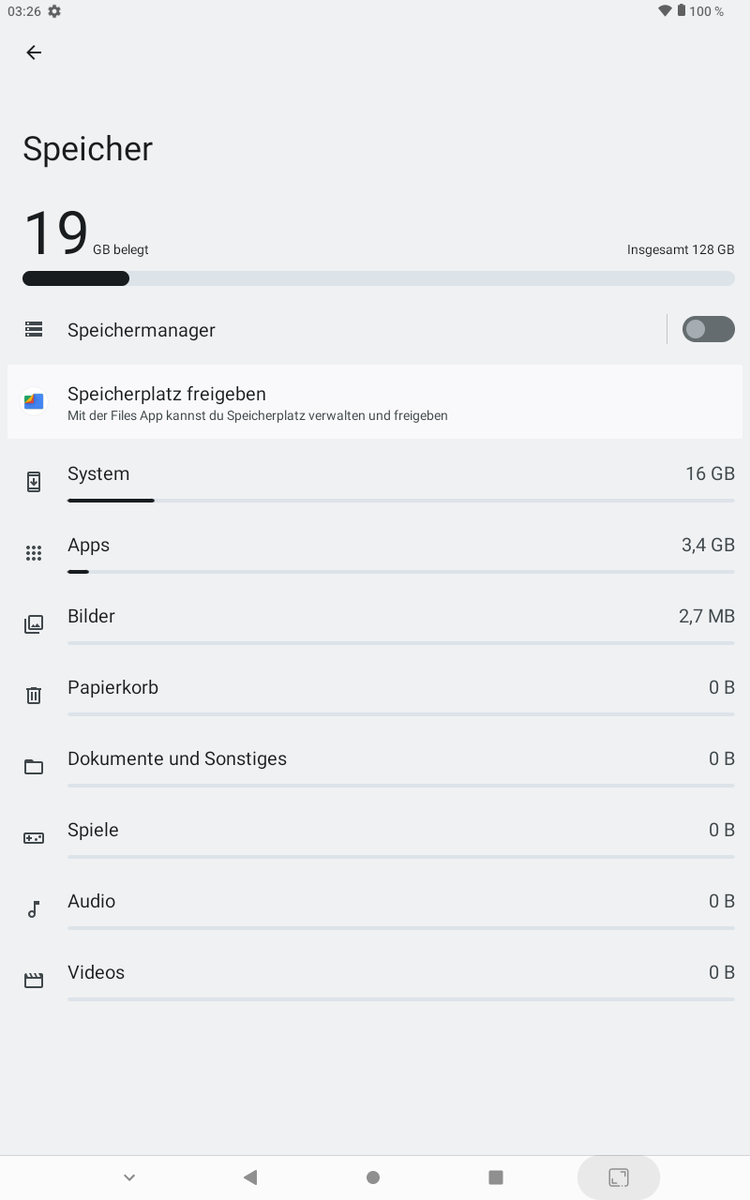Open the Speichermanager settings row
750x1200 pixels.
pos(300,330)
